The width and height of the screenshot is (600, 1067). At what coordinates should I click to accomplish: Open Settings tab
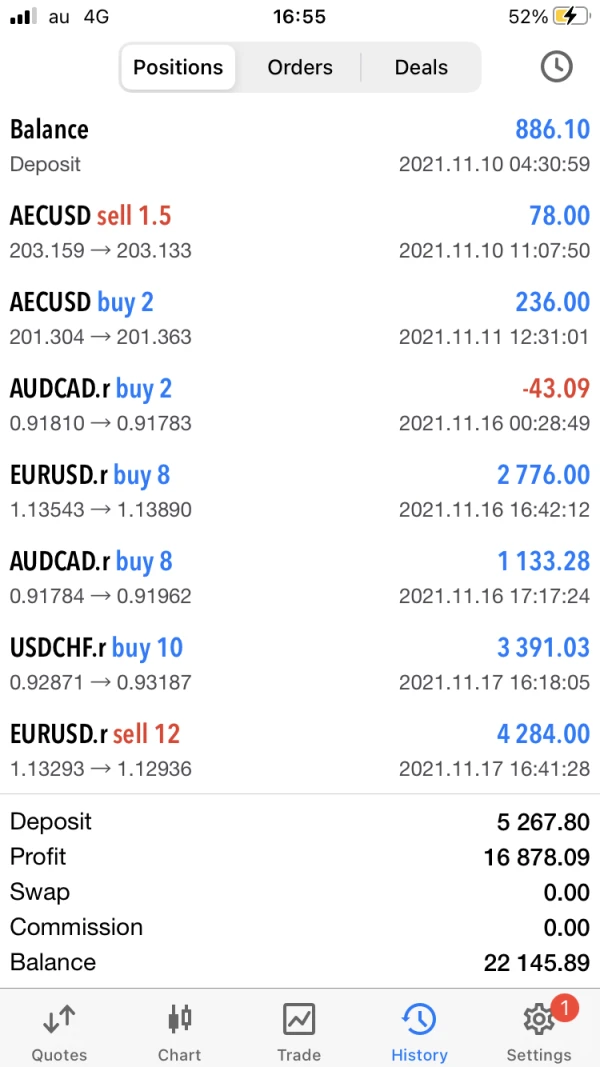coord(539,1031)
